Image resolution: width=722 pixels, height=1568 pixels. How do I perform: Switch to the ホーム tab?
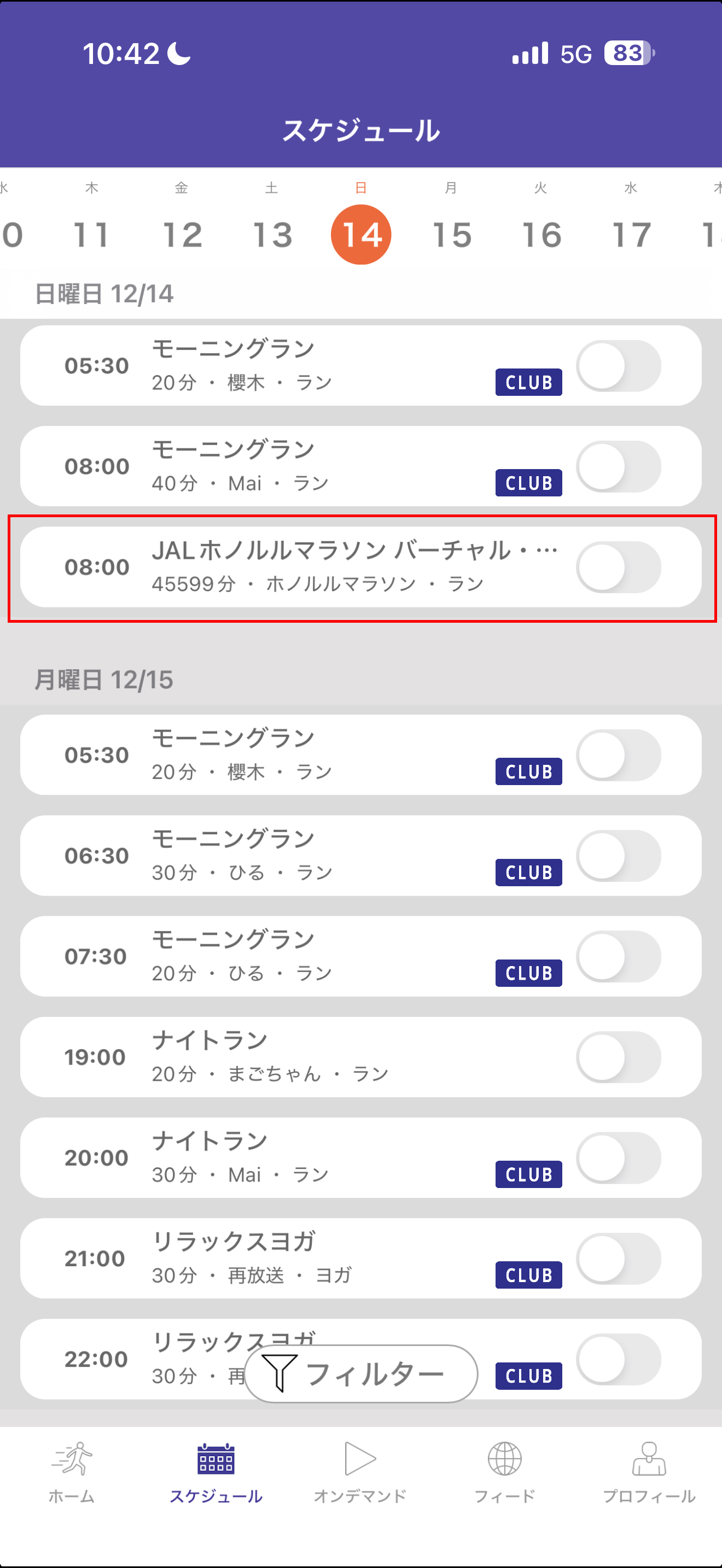point(72,1472)
